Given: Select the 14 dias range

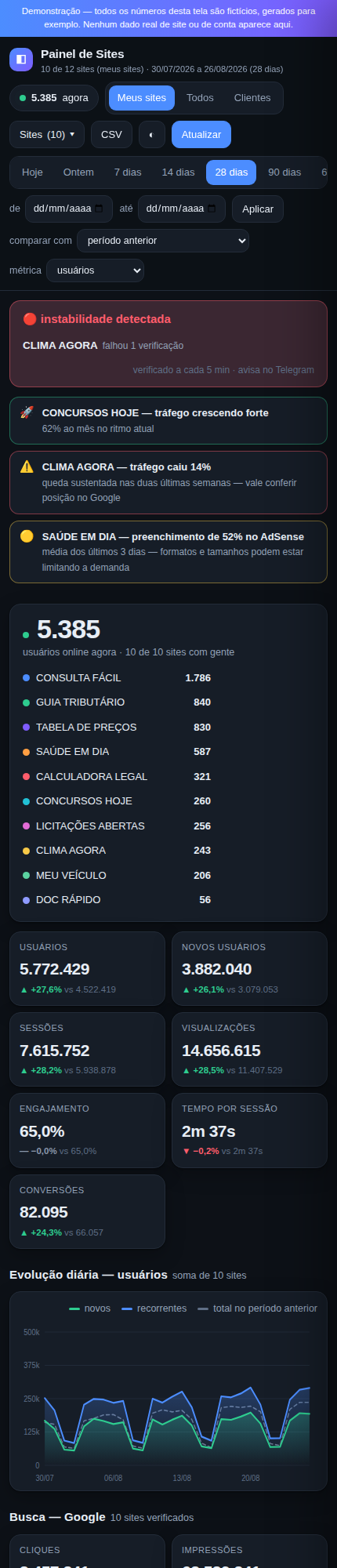Looking at the screenshot, I should coord(178,172).
